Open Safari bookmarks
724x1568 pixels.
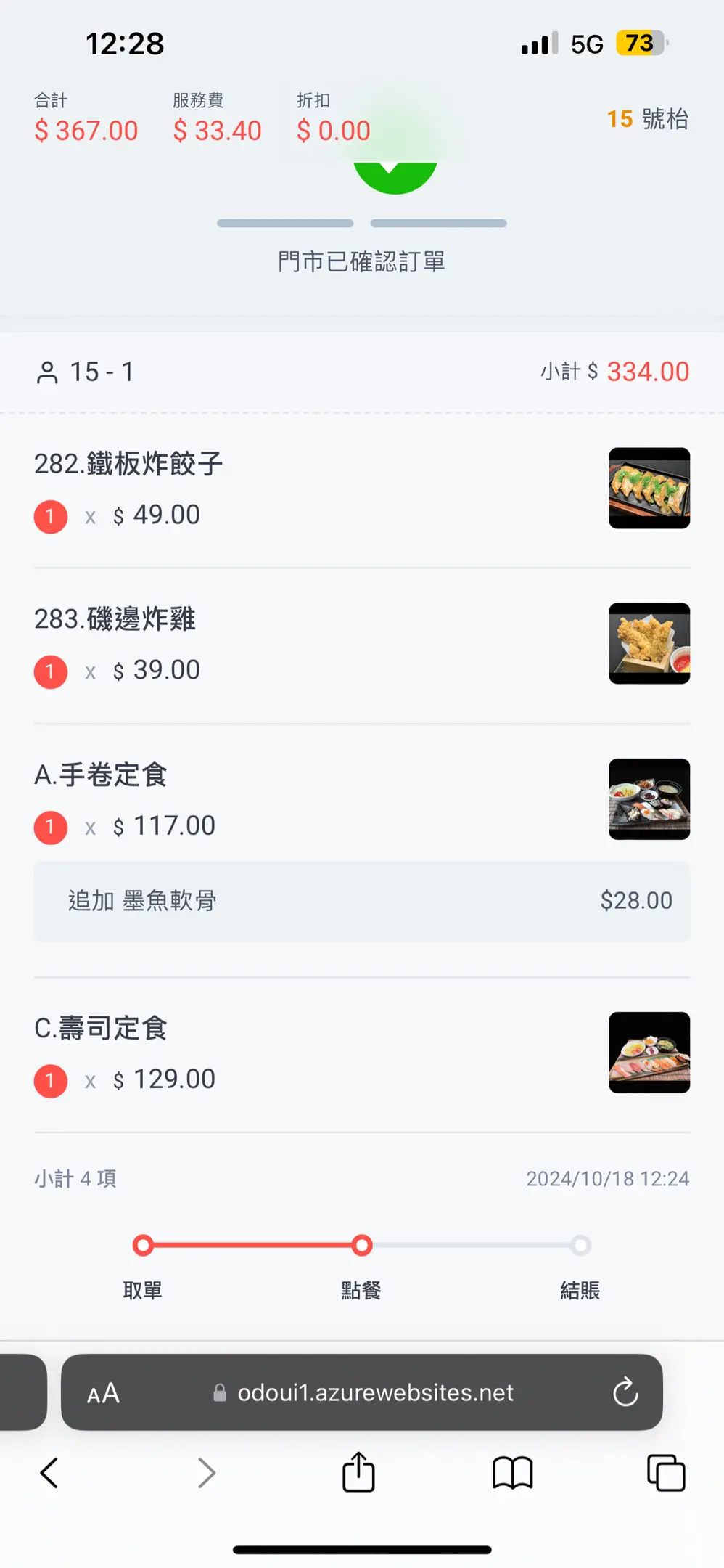[x=512, y=1473]
